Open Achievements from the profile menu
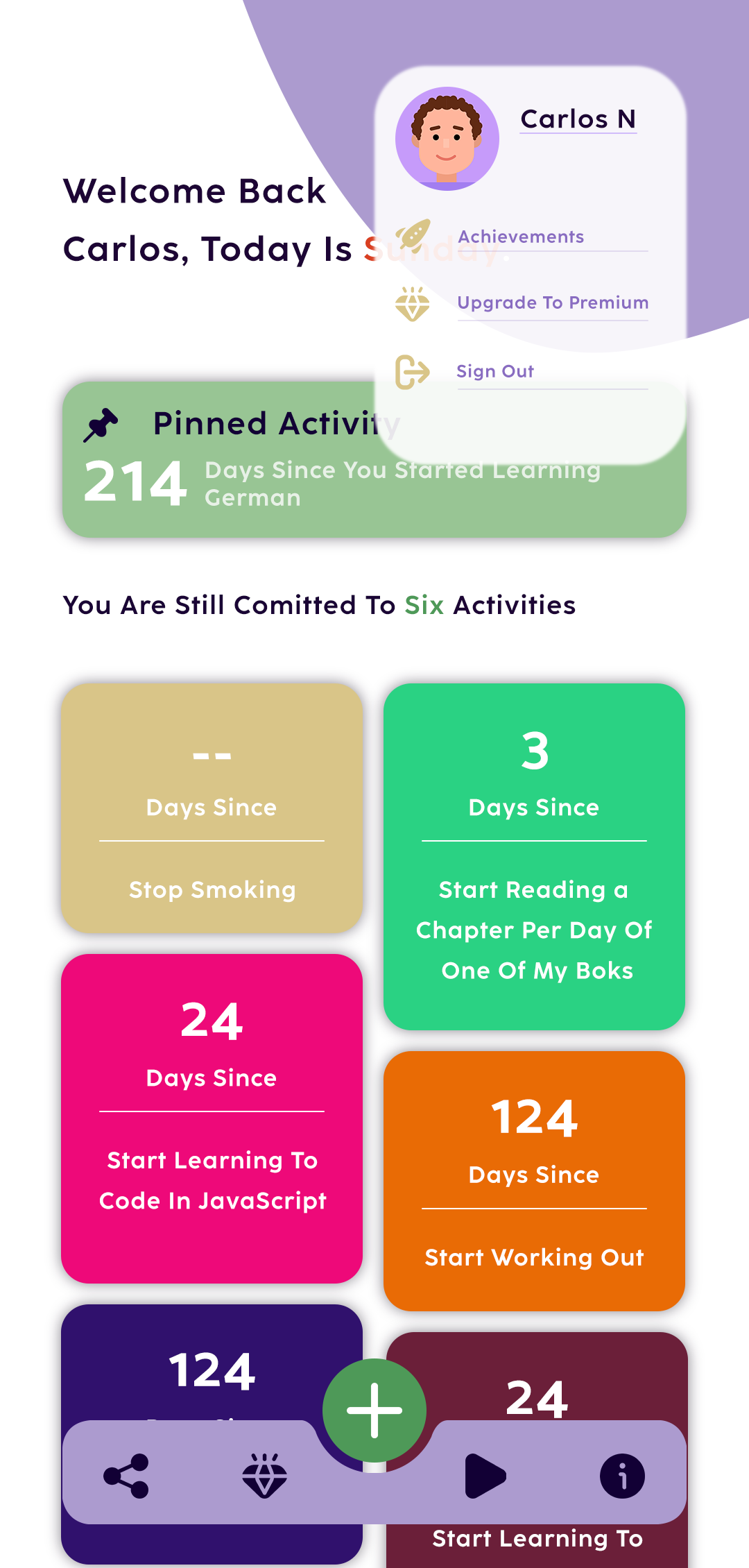The image size is (749, 1568). (521, 237)
